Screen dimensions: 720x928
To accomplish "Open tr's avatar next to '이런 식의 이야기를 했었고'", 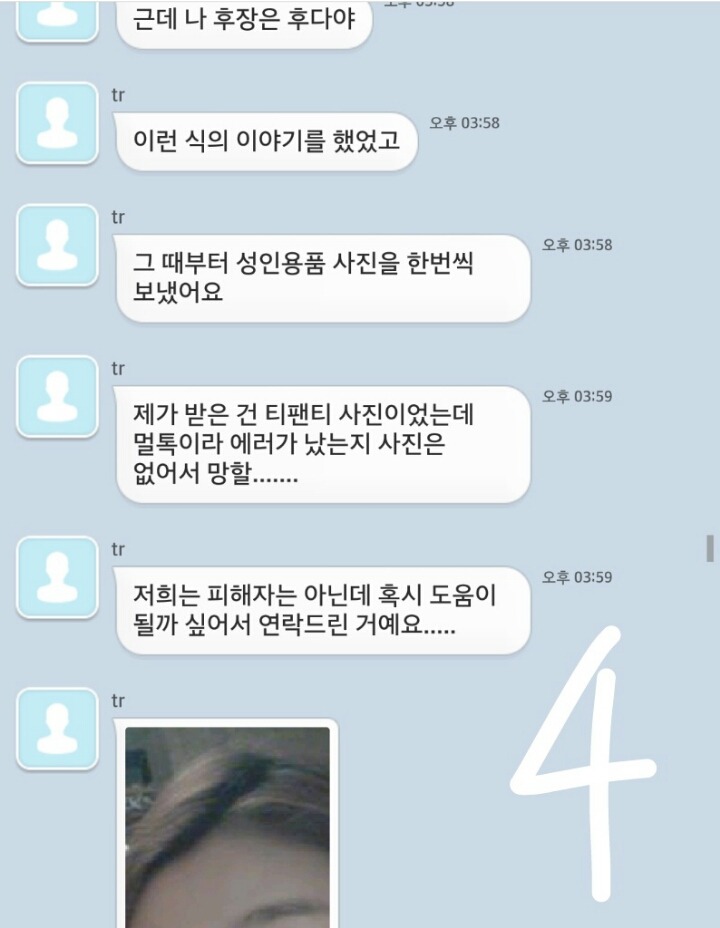I will tap(57, 123).
